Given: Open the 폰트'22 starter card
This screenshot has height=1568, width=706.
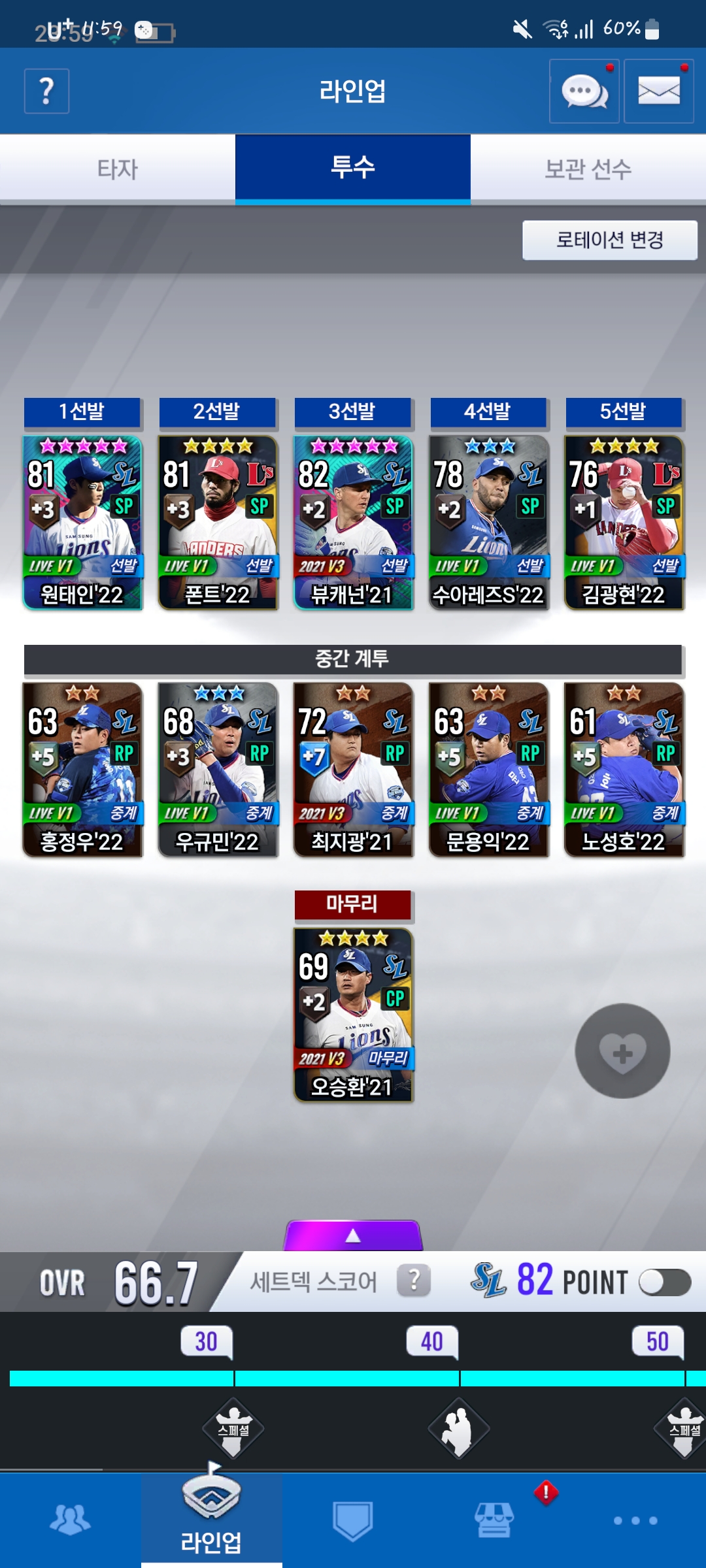Looking at the screenshot, I should 218,523.
